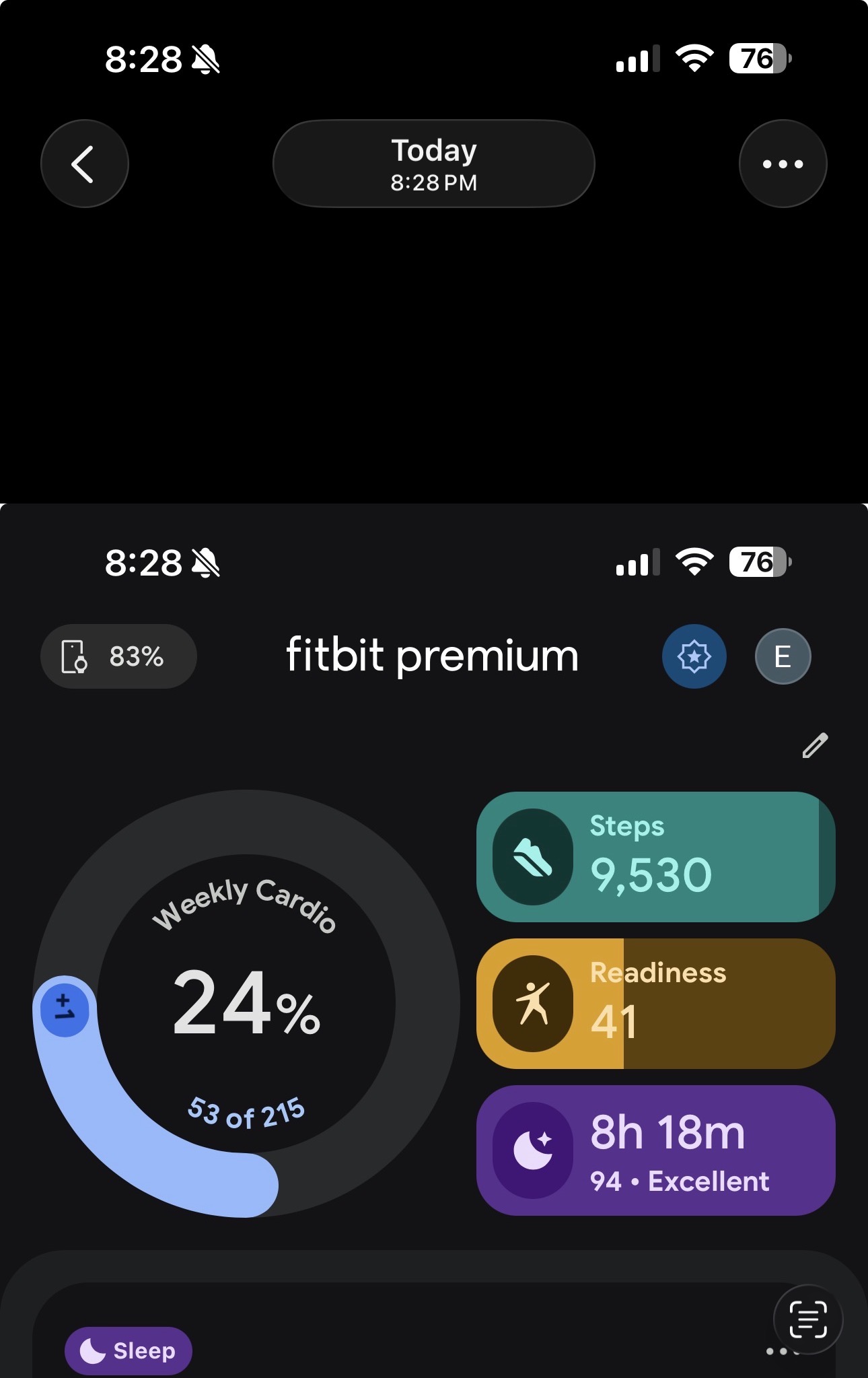Open the Today 8:28 PM date selector
Viewport: 868px width, 1378px height.
pyautogui.click(x=434, y=164)
